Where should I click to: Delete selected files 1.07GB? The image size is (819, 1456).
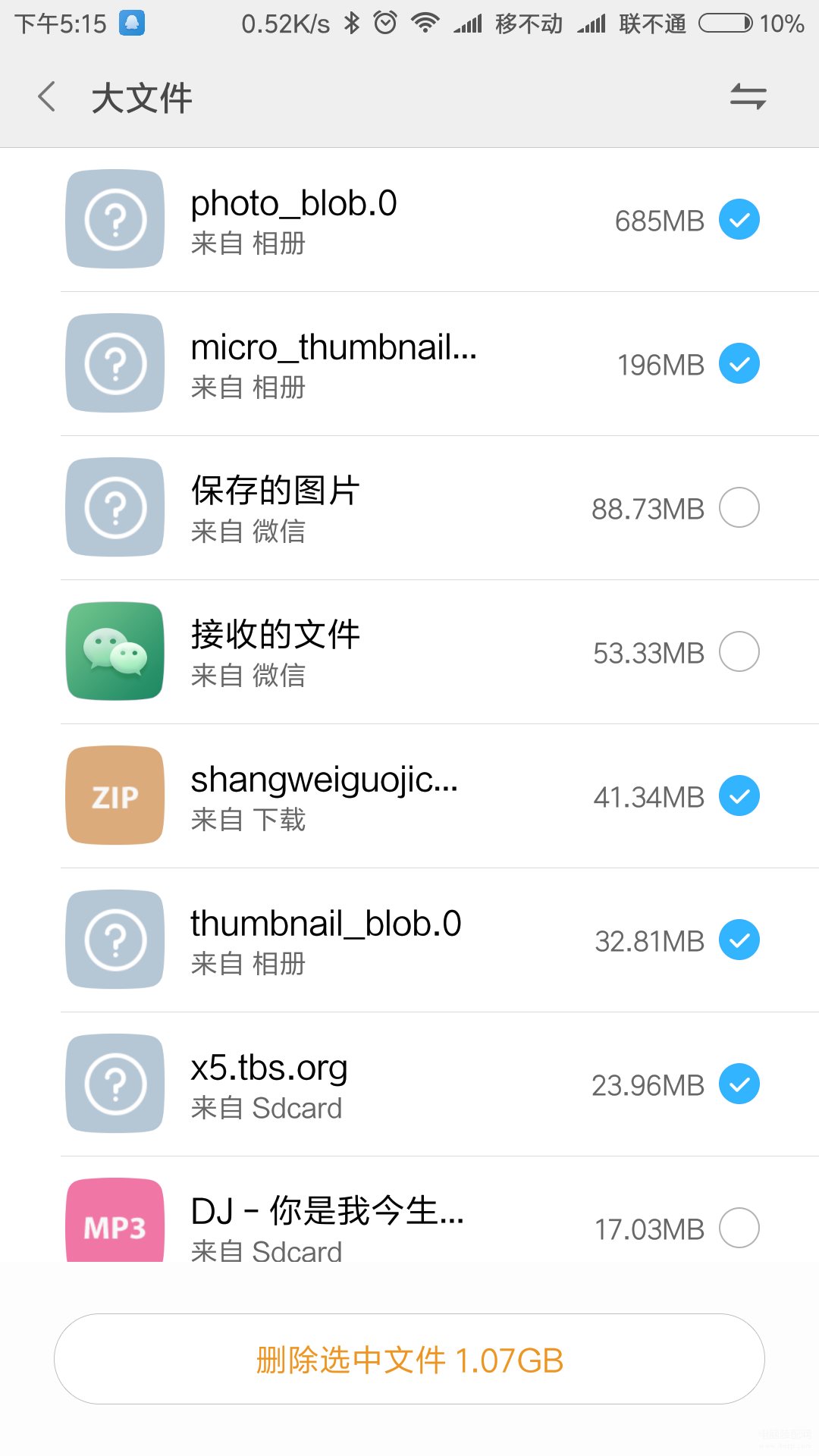click(x=409, y=1360)
